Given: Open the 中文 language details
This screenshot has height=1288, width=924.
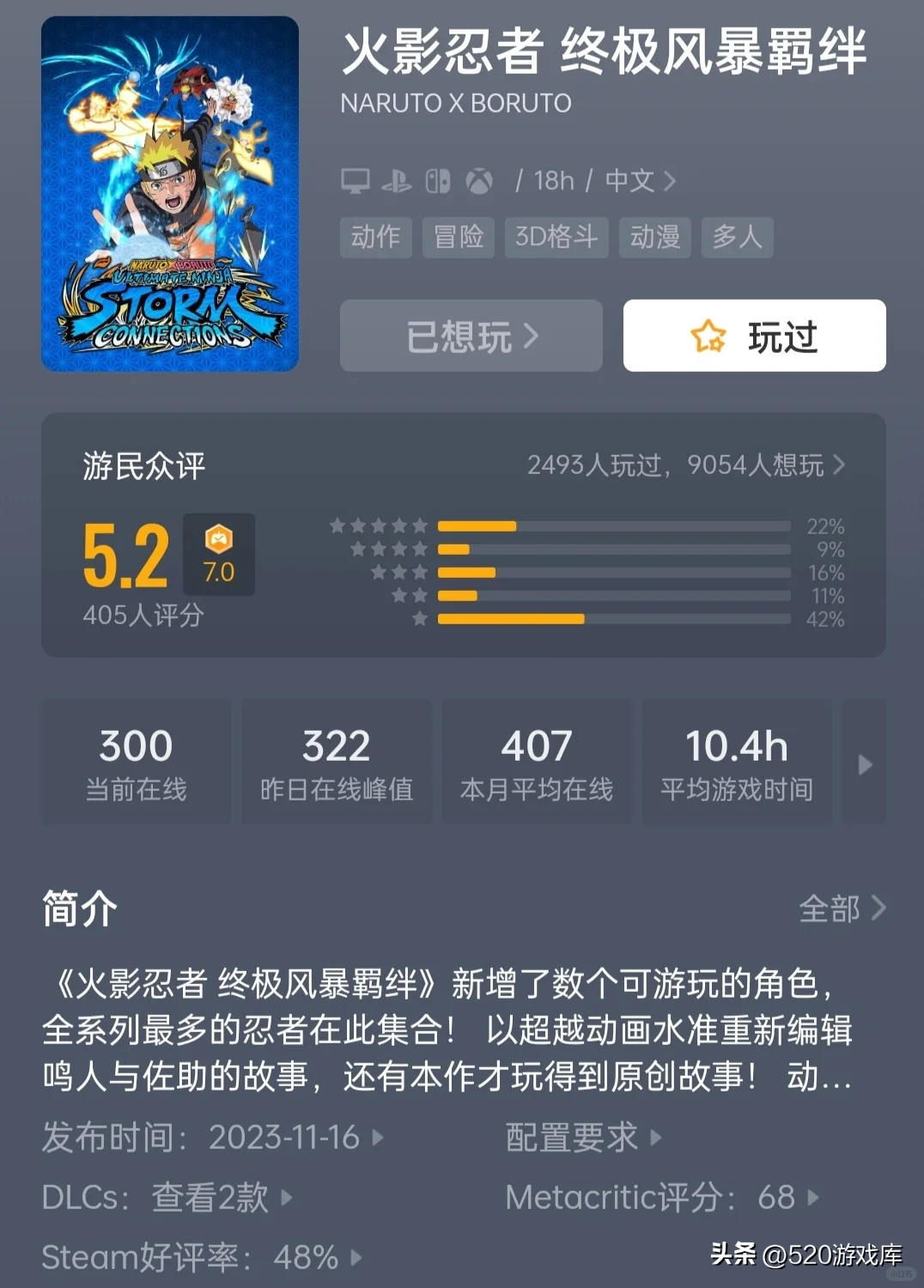Looking at the screenshot, I should (640, 180).
